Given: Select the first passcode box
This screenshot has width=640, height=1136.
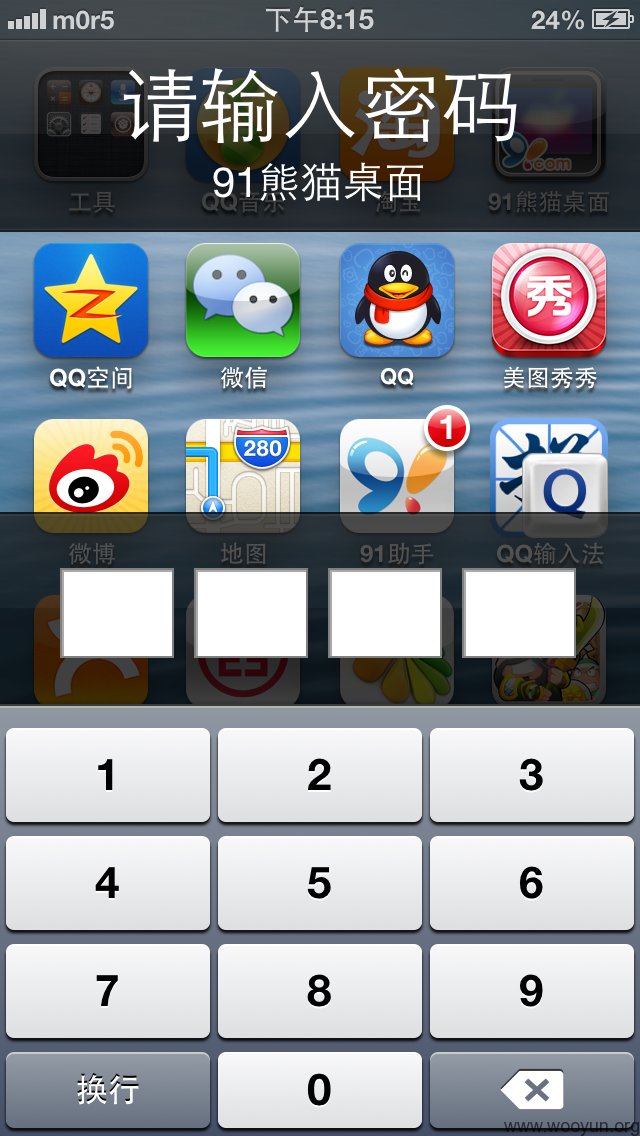Looking at the screenshot, I should (117, 613).
